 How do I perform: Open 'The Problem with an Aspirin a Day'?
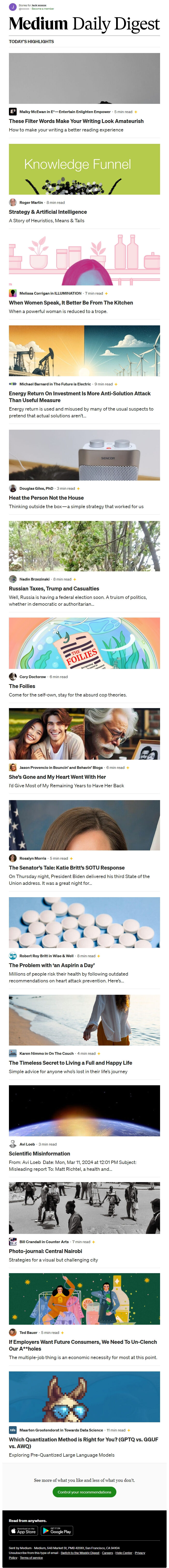pyautogui.click(x=51, y=965)
